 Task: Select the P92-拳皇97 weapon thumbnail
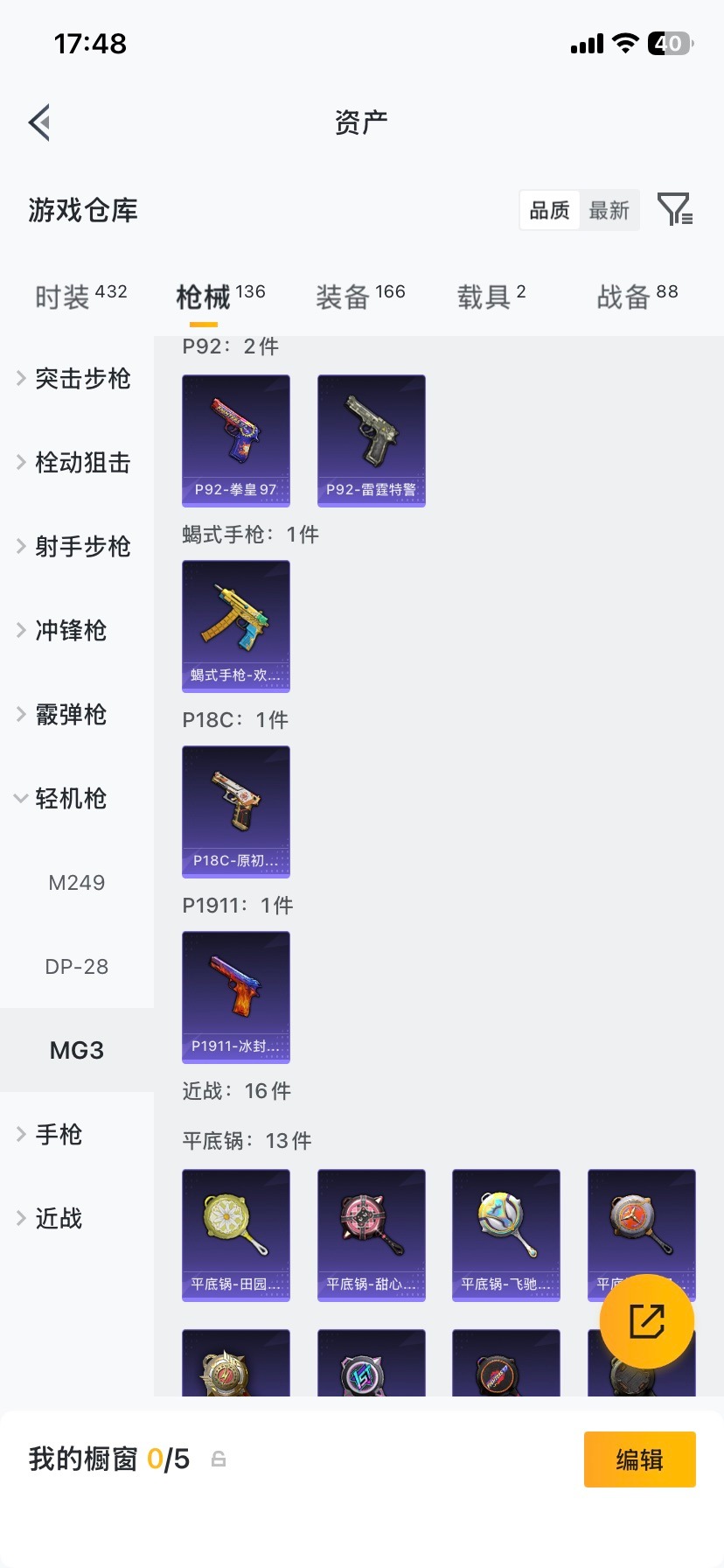tap(236, 441)
